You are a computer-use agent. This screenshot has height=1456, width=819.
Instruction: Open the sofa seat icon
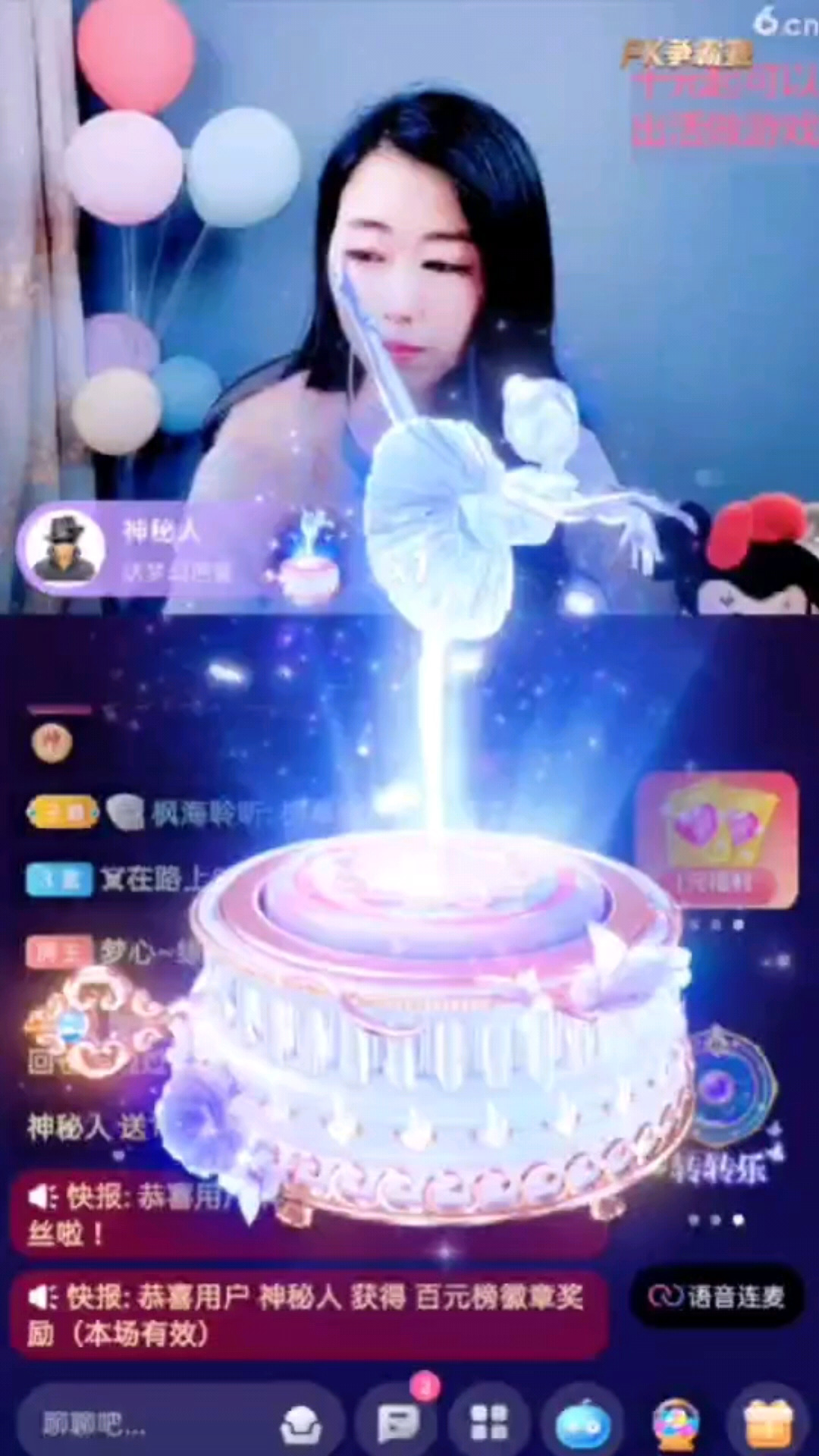click(300, 1423)
